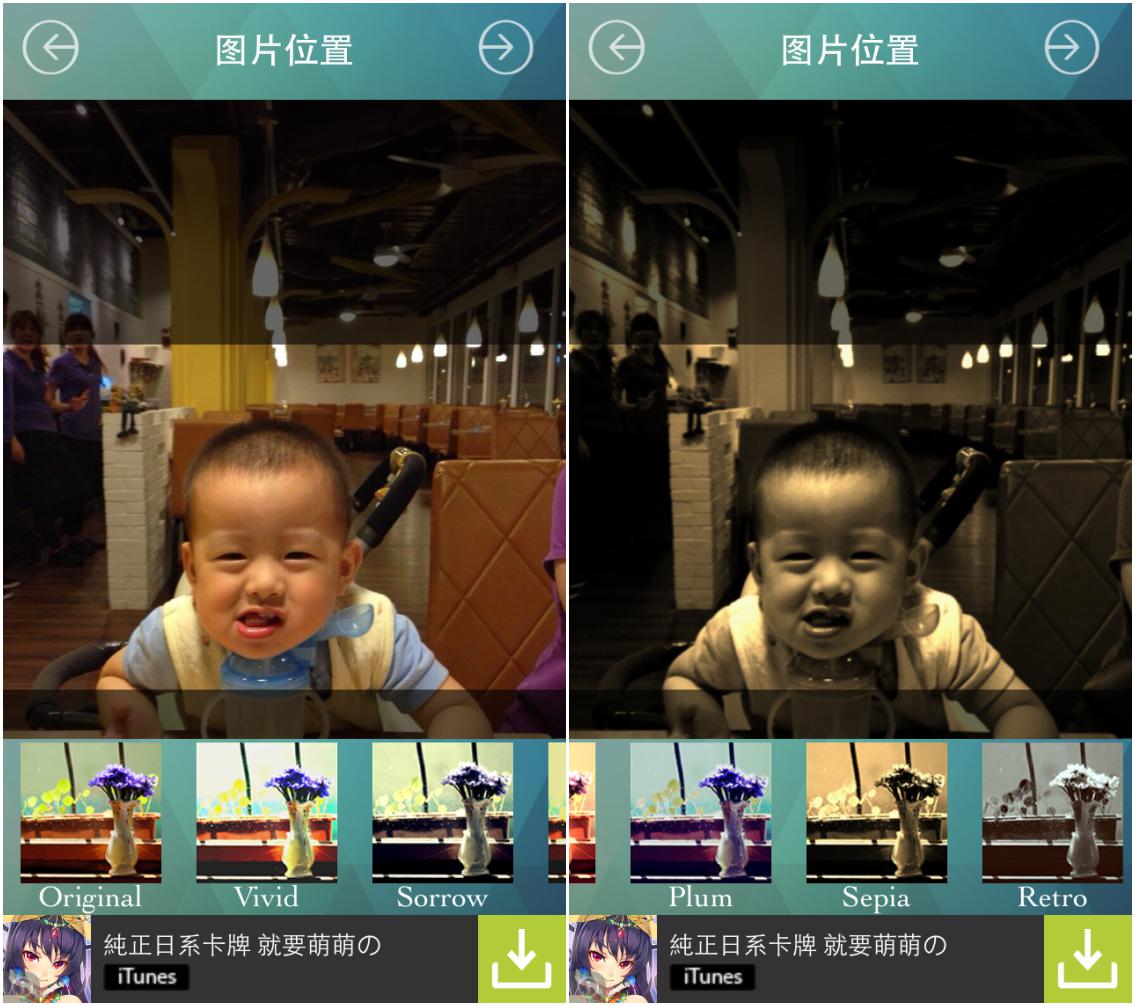Select the Sepia filter thumbnail
Image resolution: width=1135 pixels, height=1006 pixels.
(876, 812)
